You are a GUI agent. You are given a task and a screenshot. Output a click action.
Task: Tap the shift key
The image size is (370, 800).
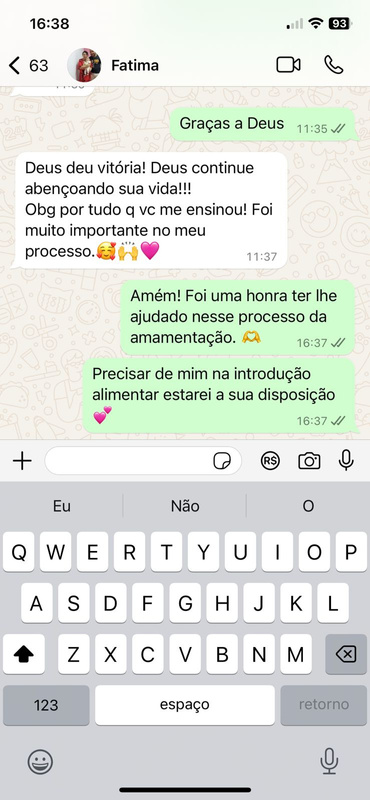(x=23, y=655)
